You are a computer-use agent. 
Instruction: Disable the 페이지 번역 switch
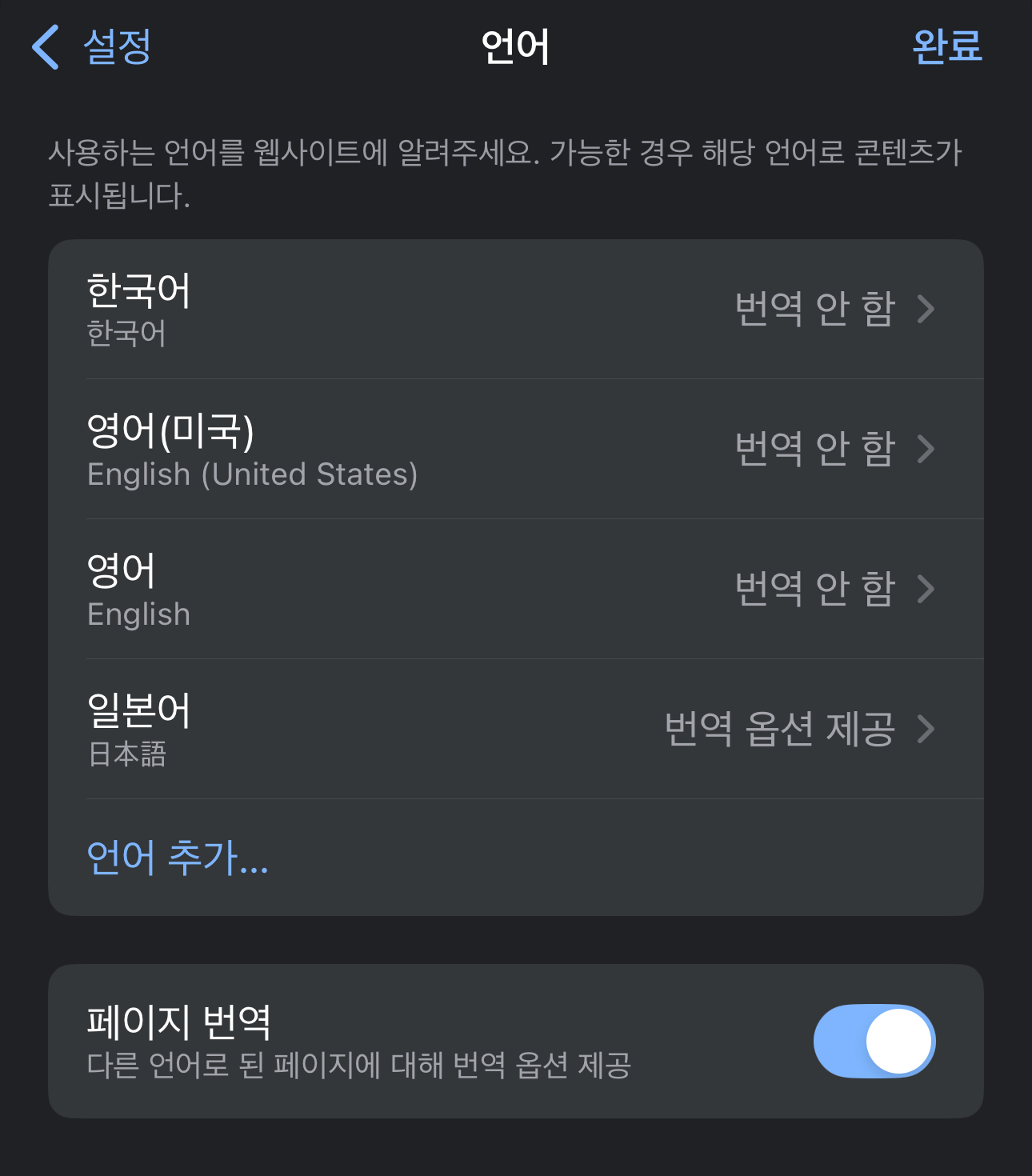click(874, 1041)
